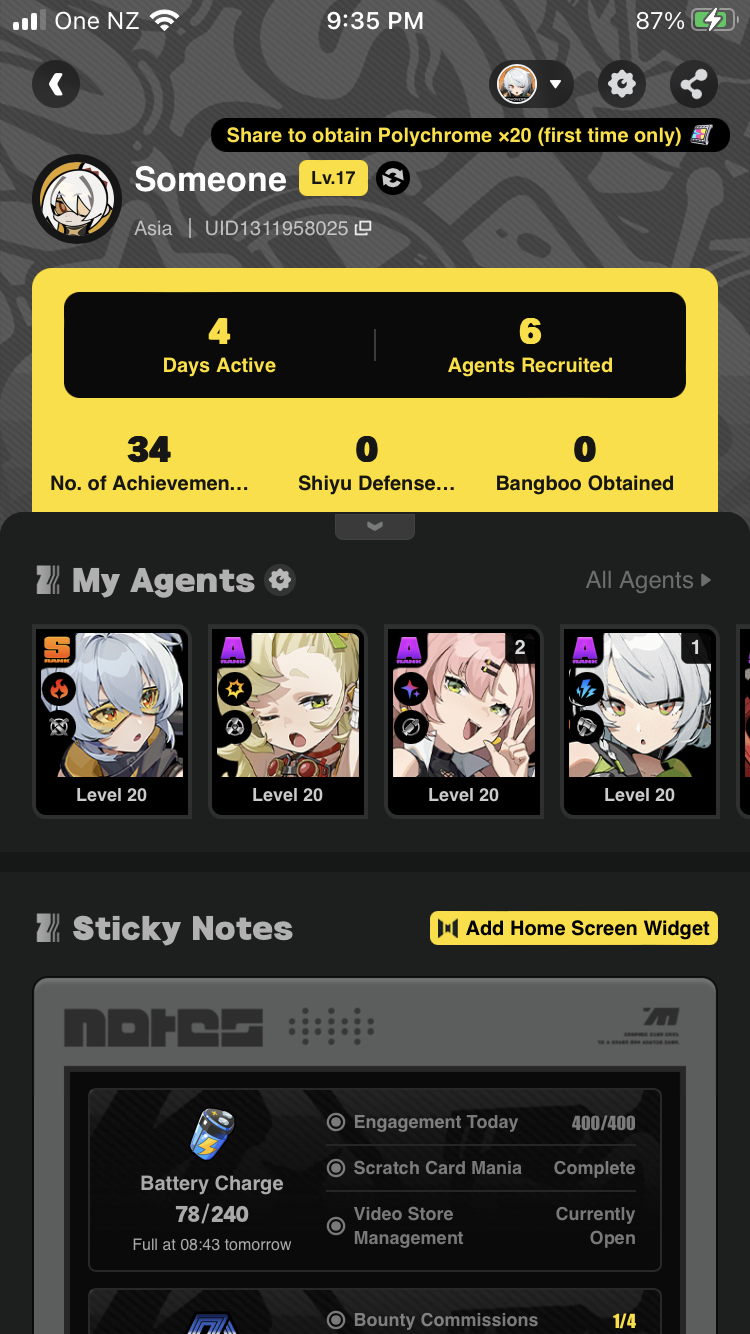Expand the stats panel with the chevron
The width and height of the screenshot is (750, 1334).
coord(375,526)
